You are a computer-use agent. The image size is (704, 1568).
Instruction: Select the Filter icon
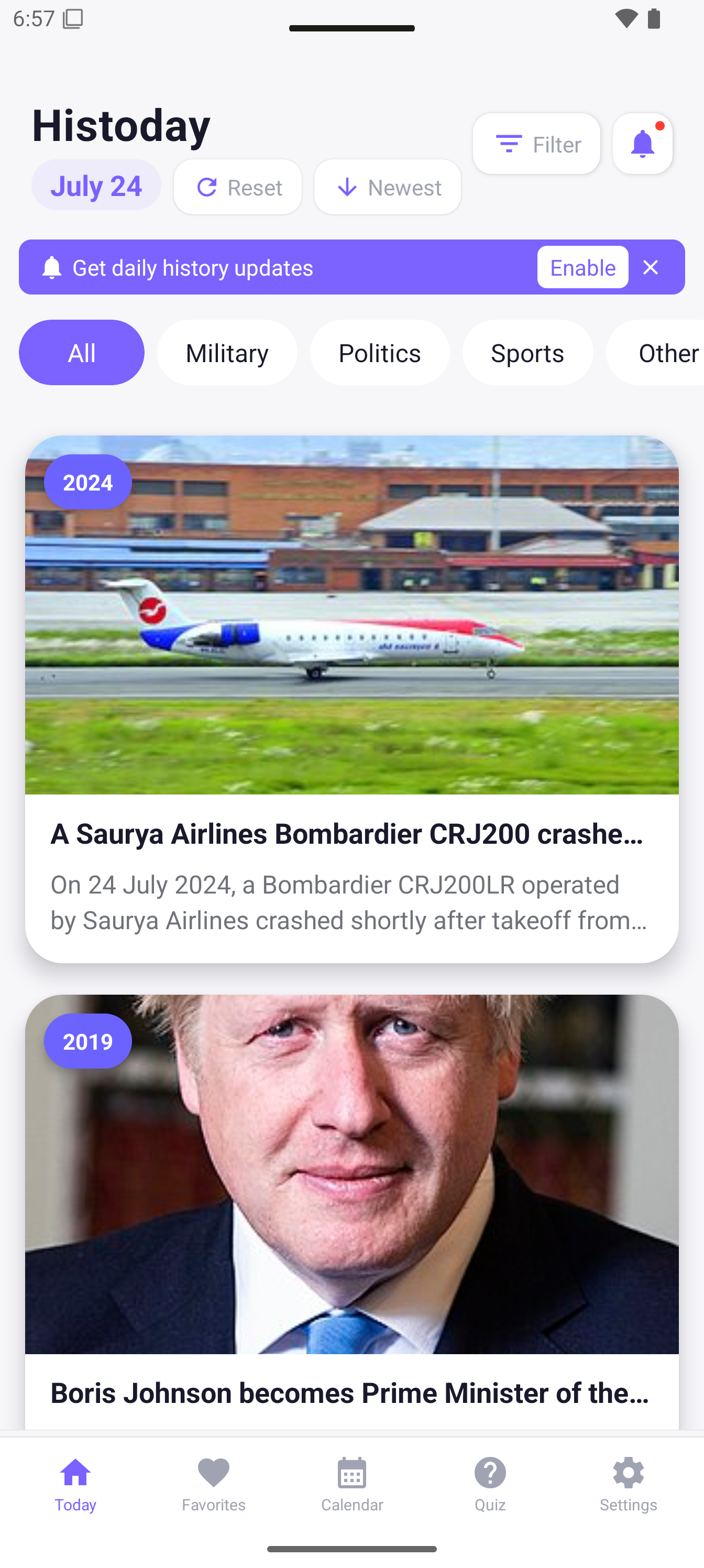[x=510, y=144]
